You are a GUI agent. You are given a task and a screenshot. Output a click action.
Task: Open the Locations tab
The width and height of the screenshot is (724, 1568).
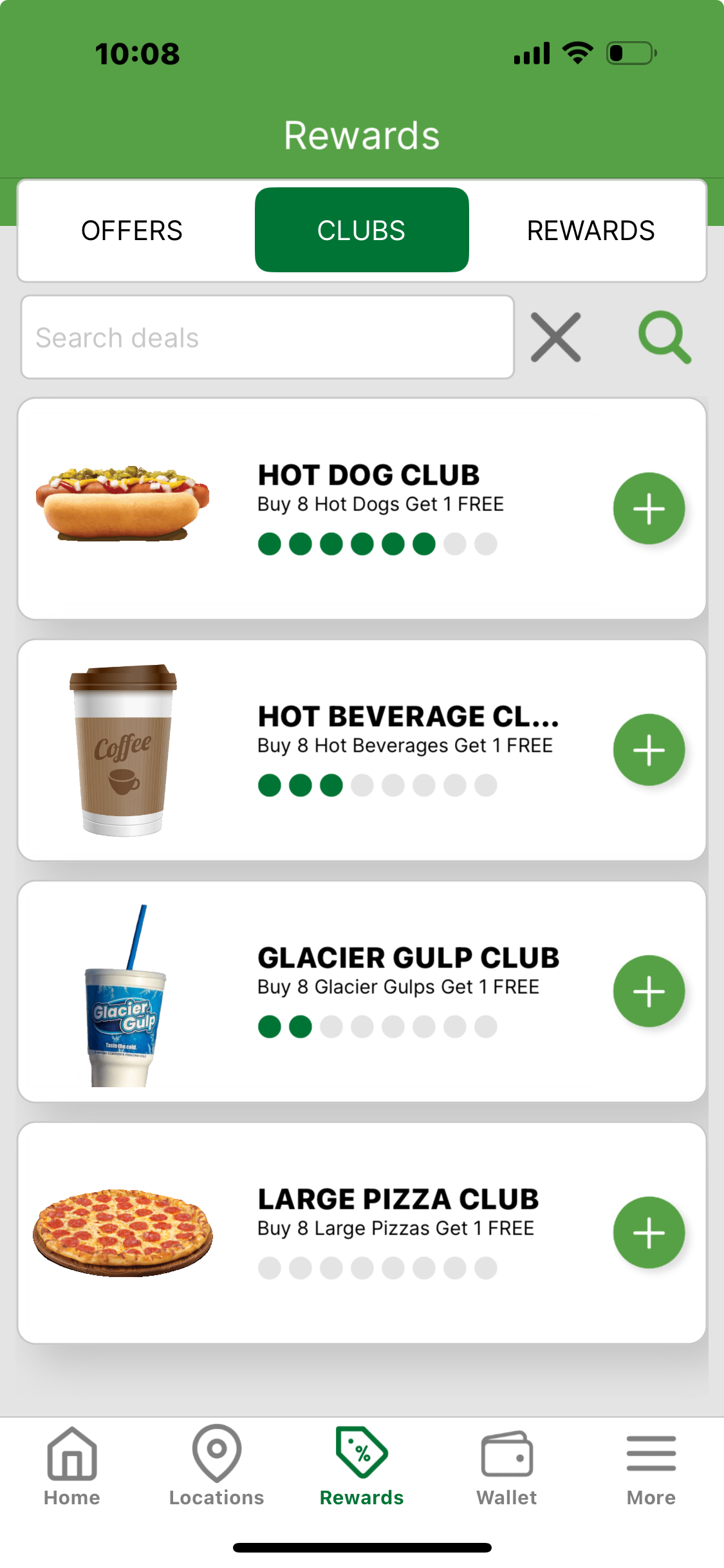217,1465
